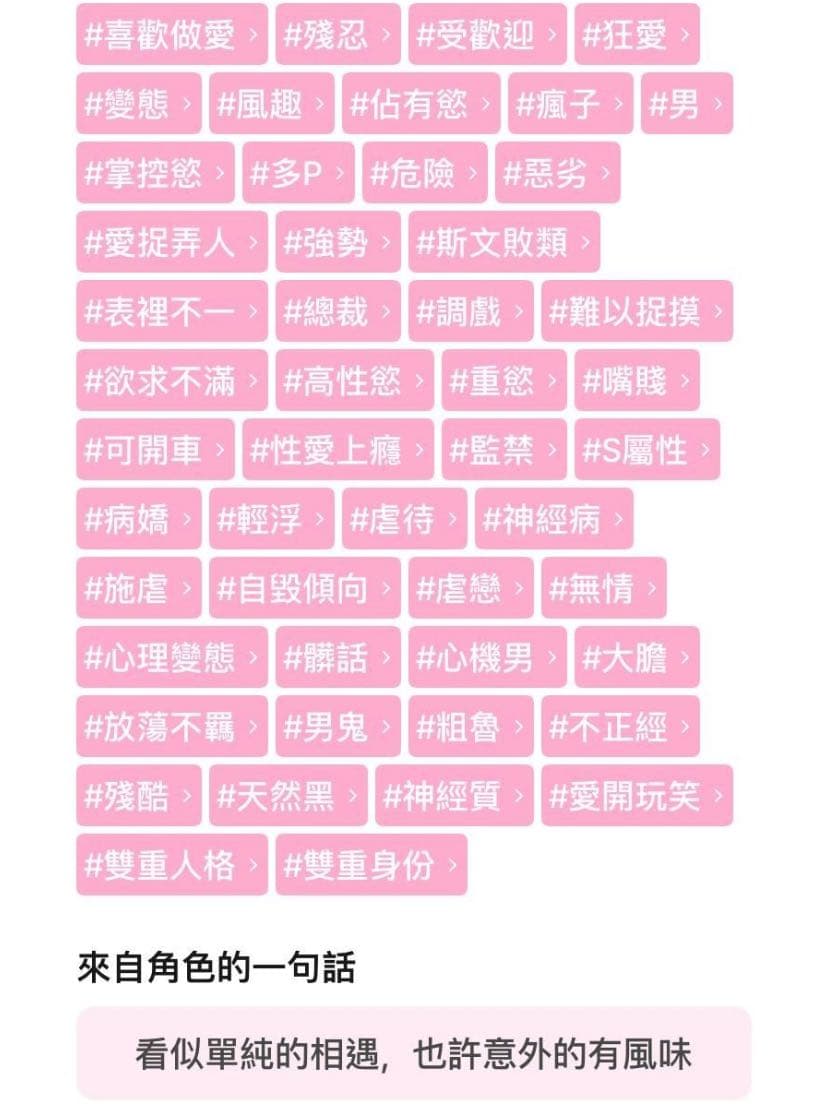The image size is (828, 1104).
Task: Open the #愛捉弄人 tag
Action: [x=171, y=243]
